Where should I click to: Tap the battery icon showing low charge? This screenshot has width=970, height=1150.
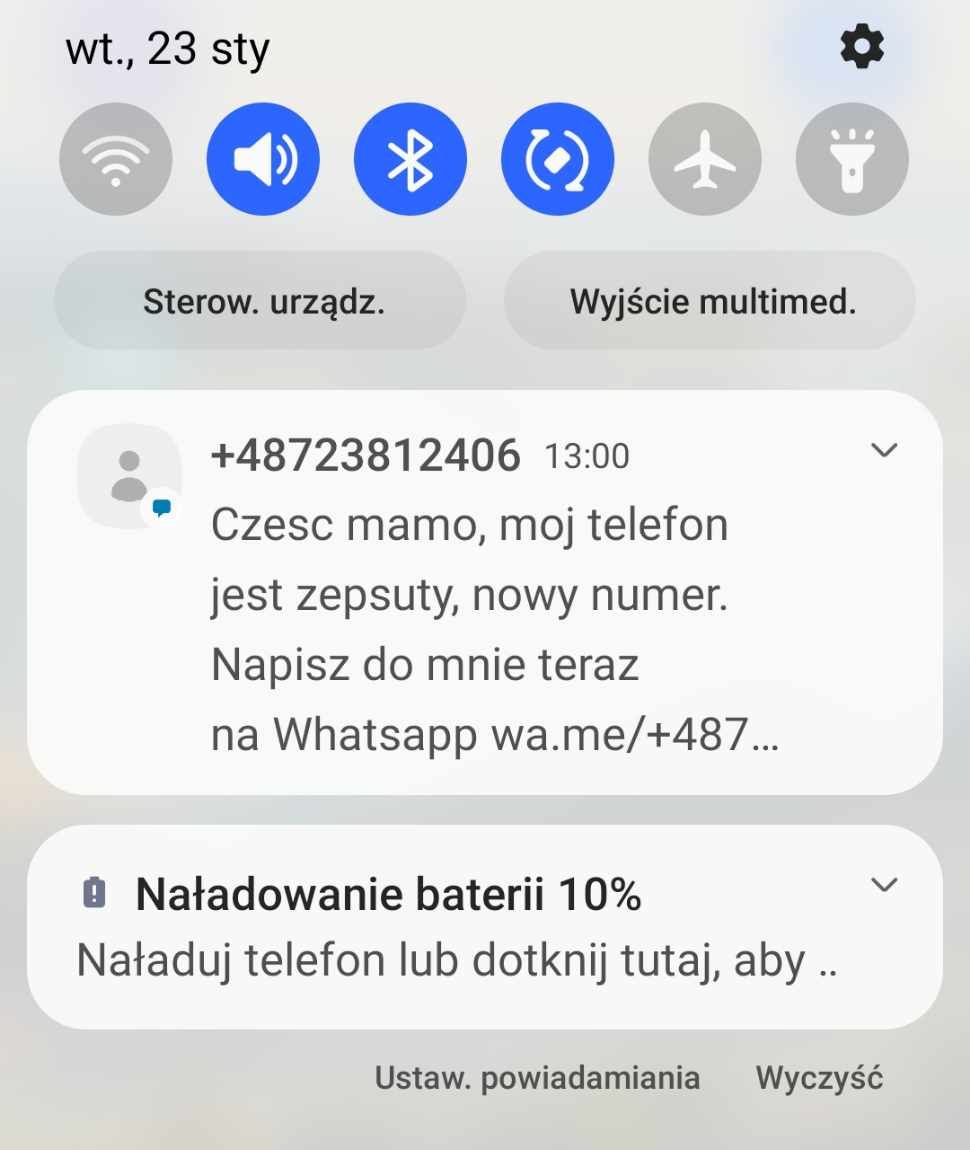coord(93,893)
